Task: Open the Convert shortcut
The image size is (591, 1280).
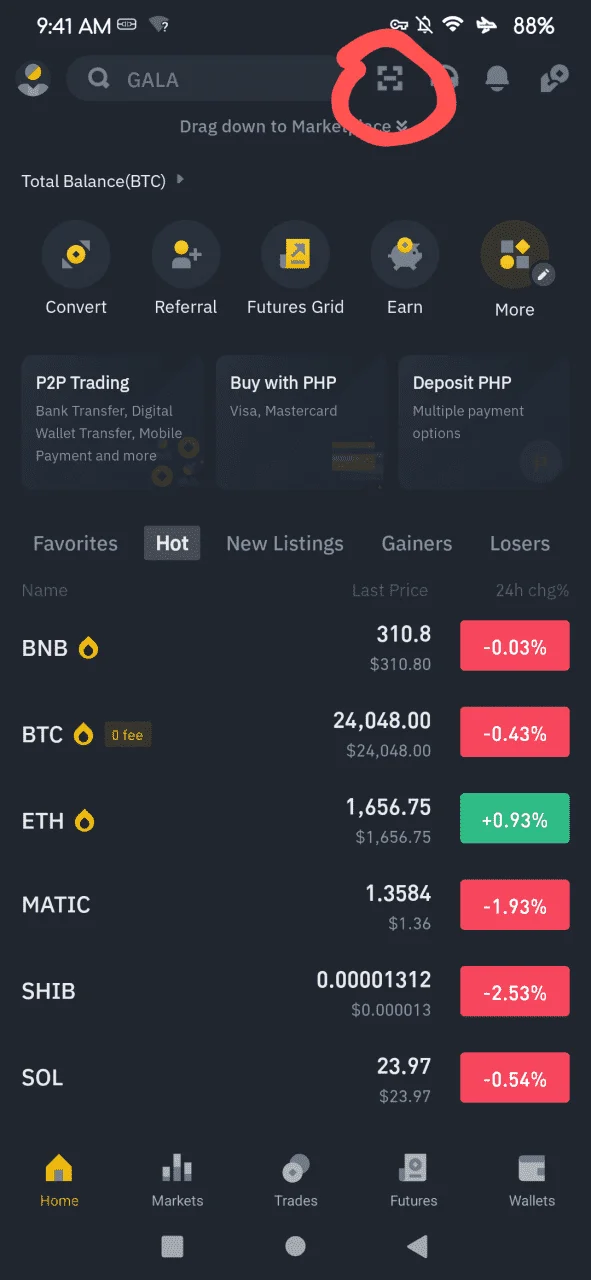Action: tap(76, 270)
